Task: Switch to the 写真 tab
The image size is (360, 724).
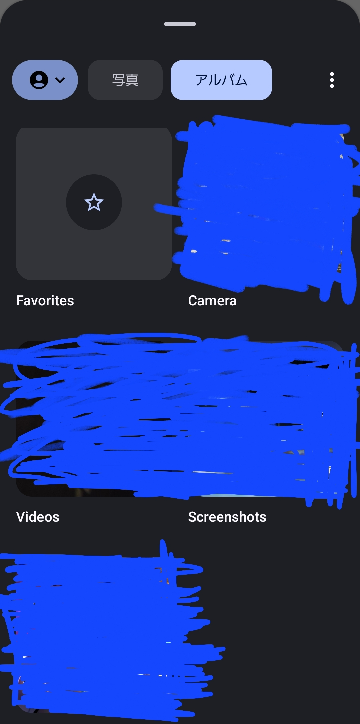Action: coord(125,80)
